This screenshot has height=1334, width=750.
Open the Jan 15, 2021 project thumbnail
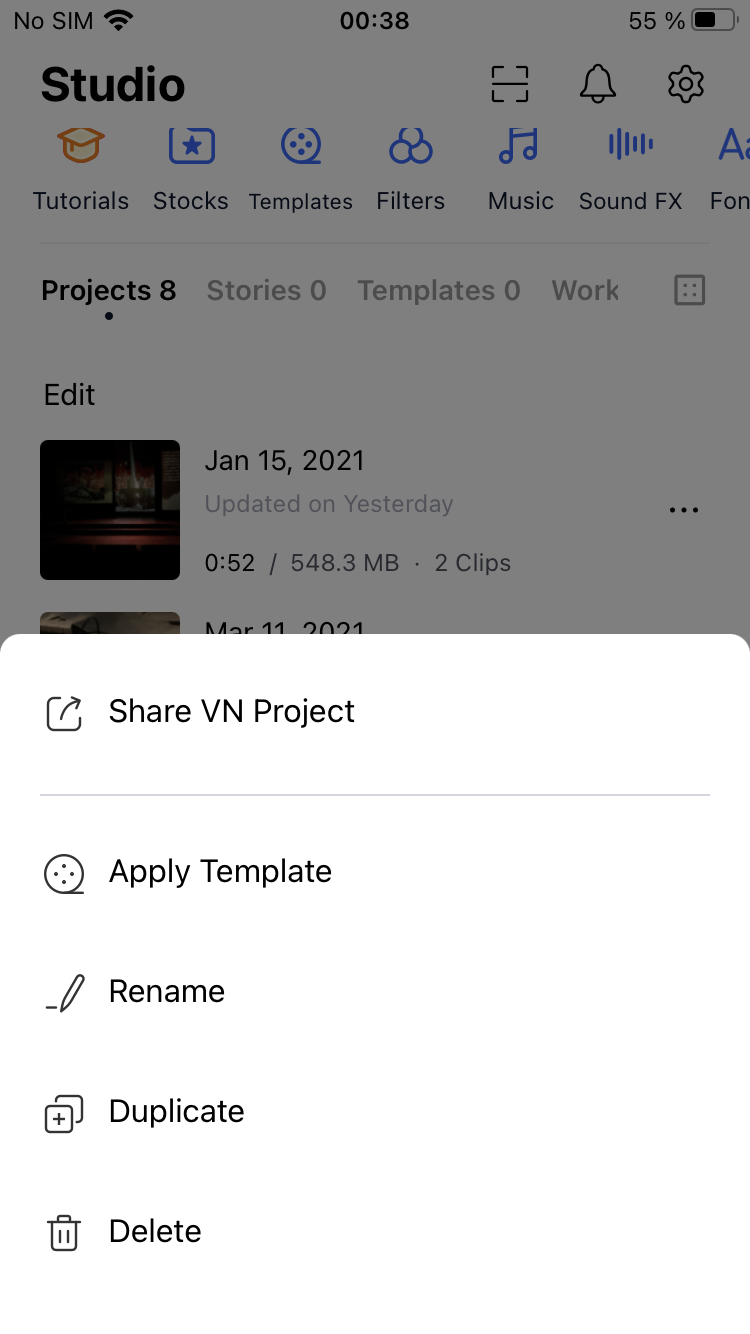110,510
